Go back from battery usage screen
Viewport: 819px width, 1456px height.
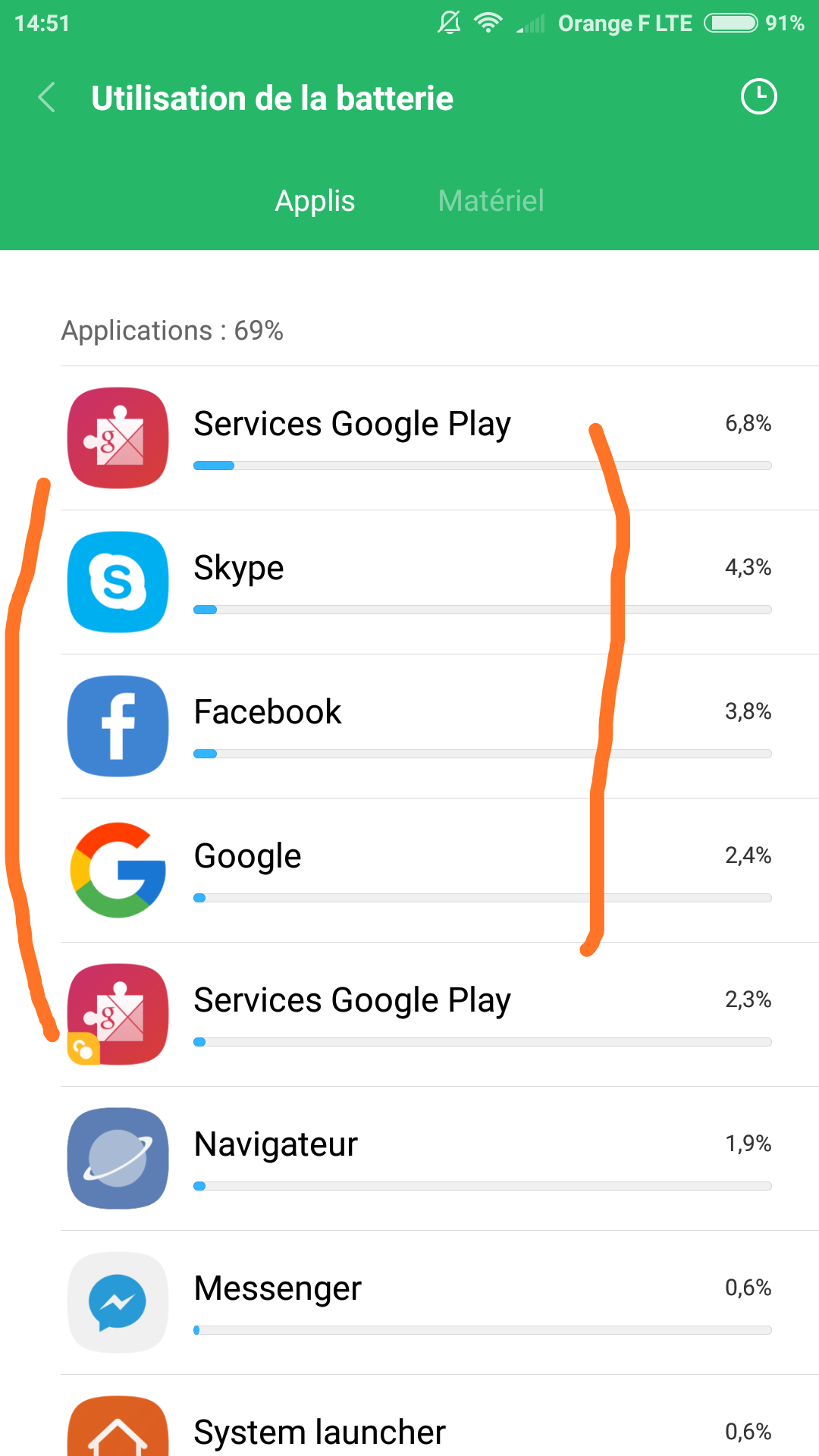tap(47, 98)
